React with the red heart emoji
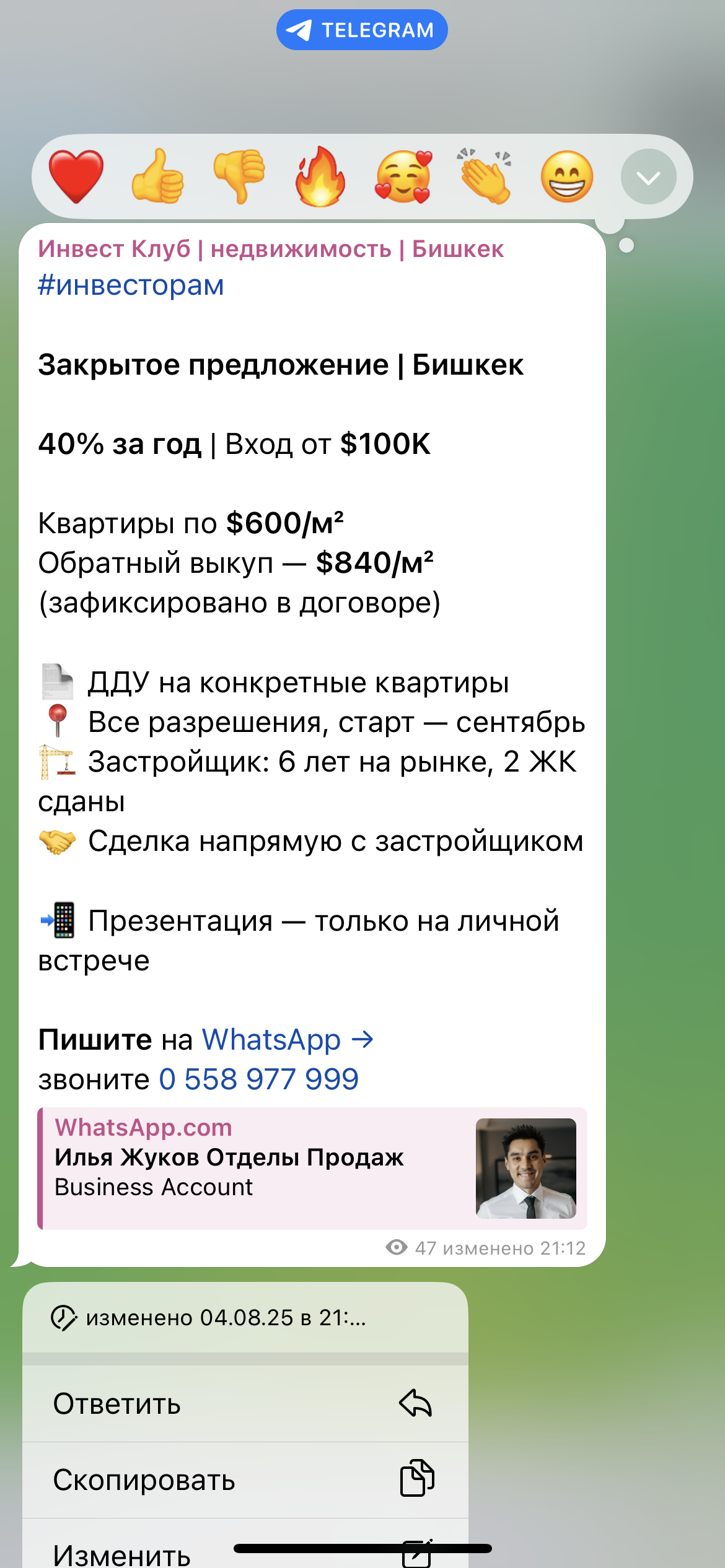The image size is (725, 1568). 76,176
